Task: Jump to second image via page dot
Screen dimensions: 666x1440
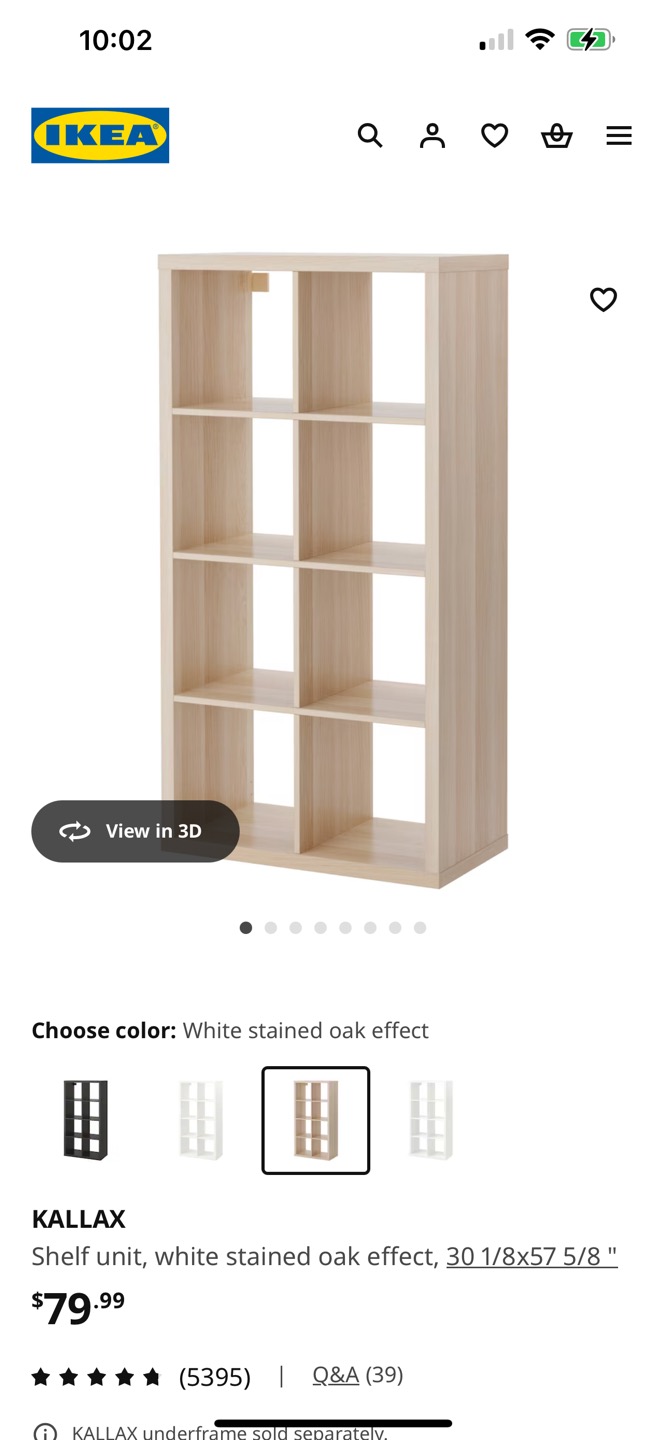Action: click(x=271, y=928)
